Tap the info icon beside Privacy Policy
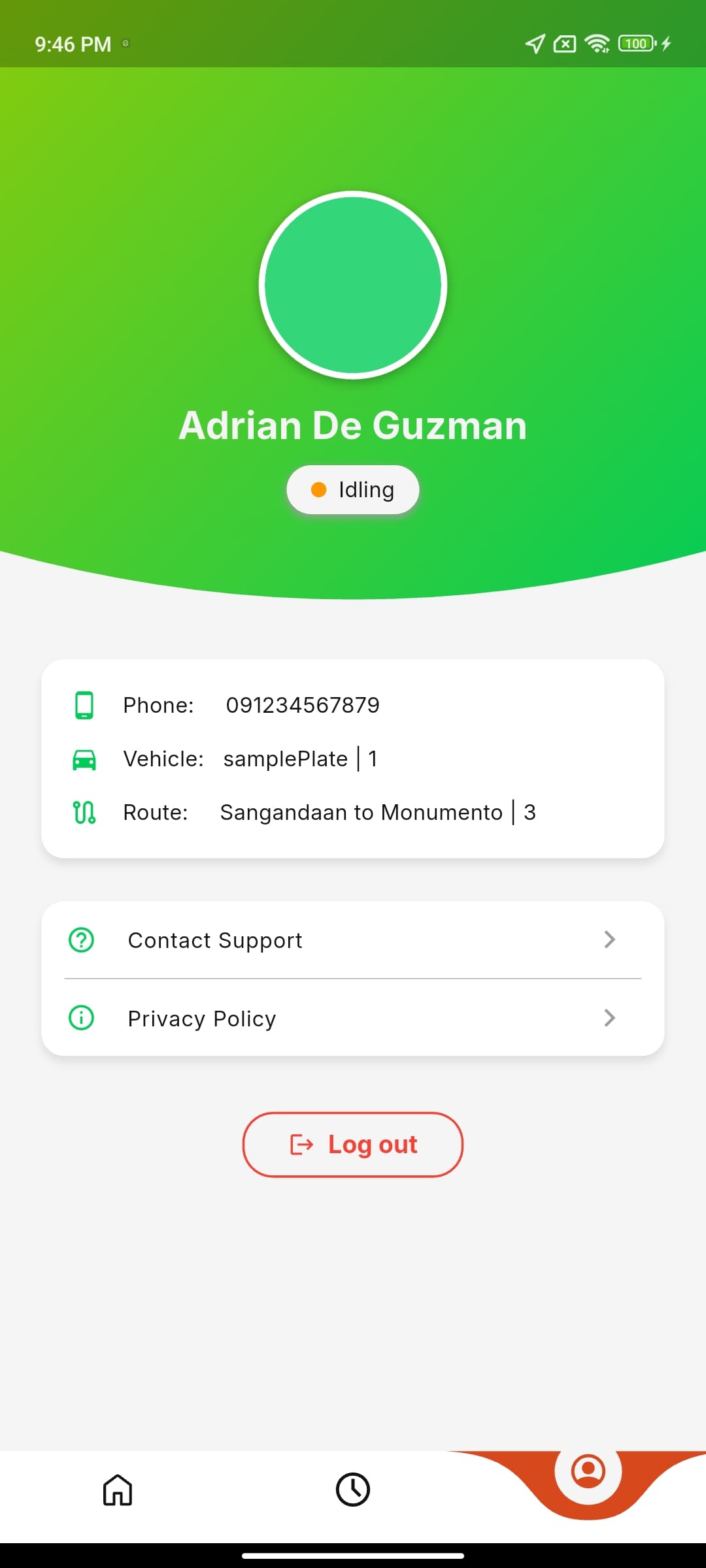The width and height of the screenshot is (706, 1568). click(81, 1017)
